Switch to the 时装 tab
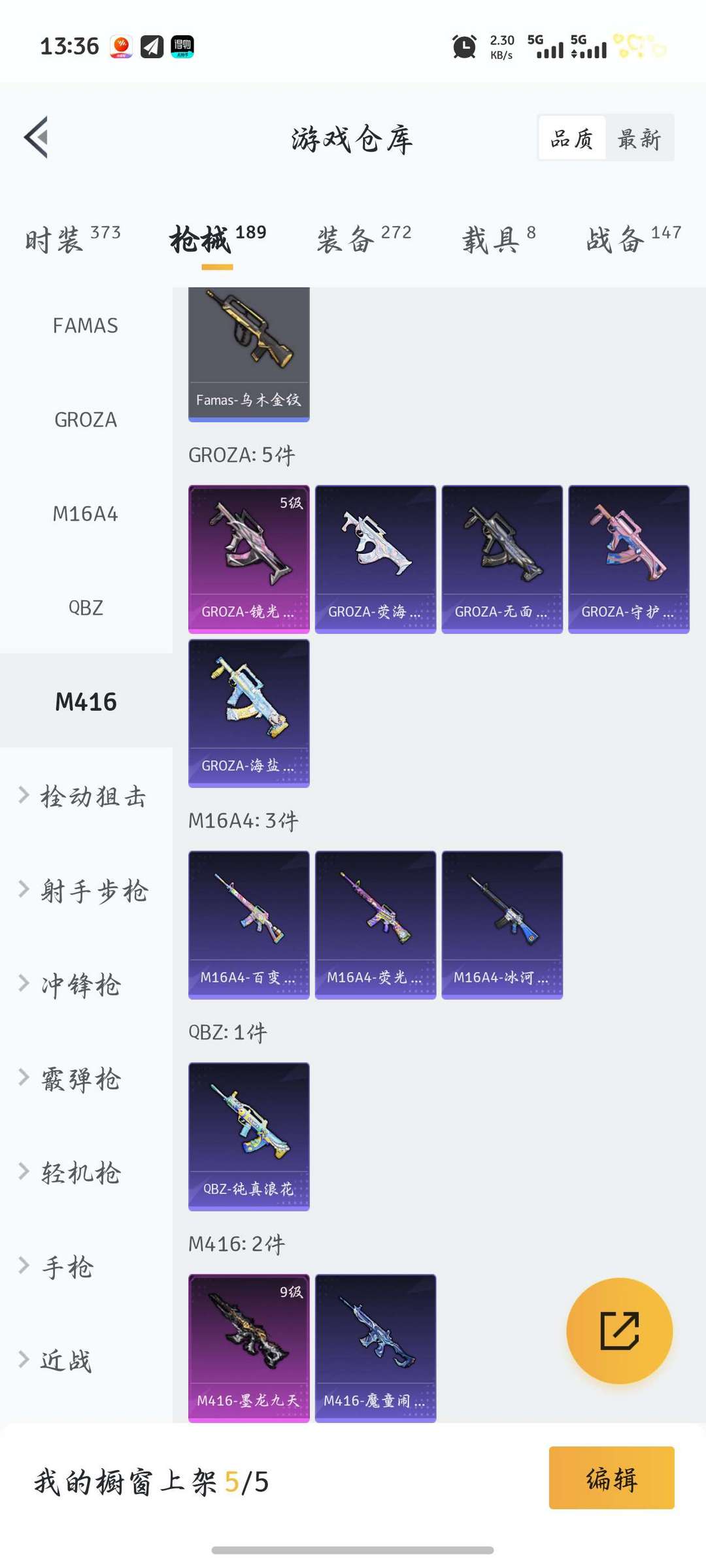 point(73,238)
